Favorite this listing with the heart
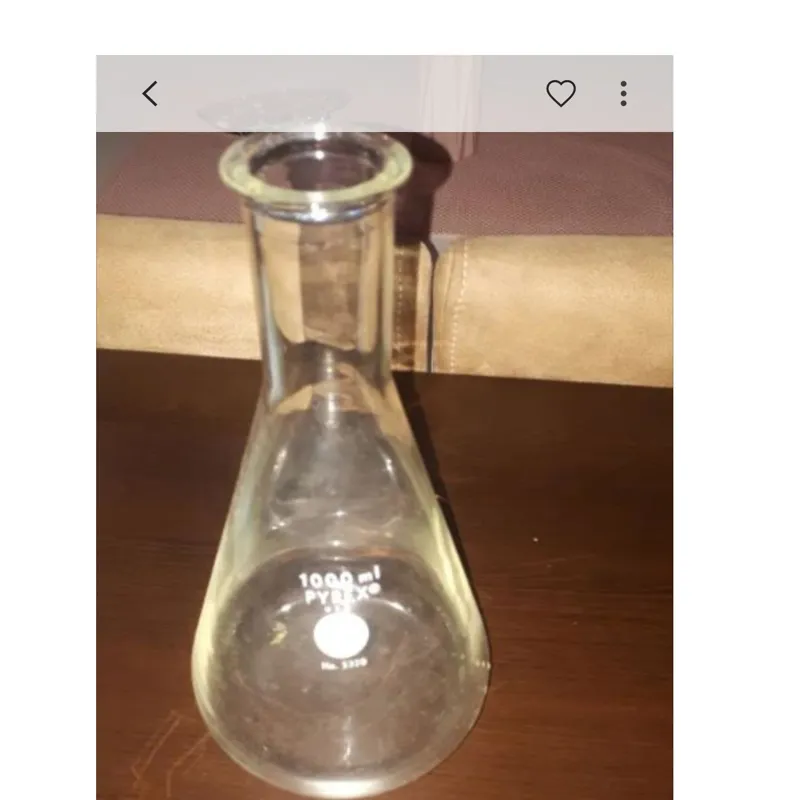The height and width of the screenshot is (800, 800). coord(561,93)
